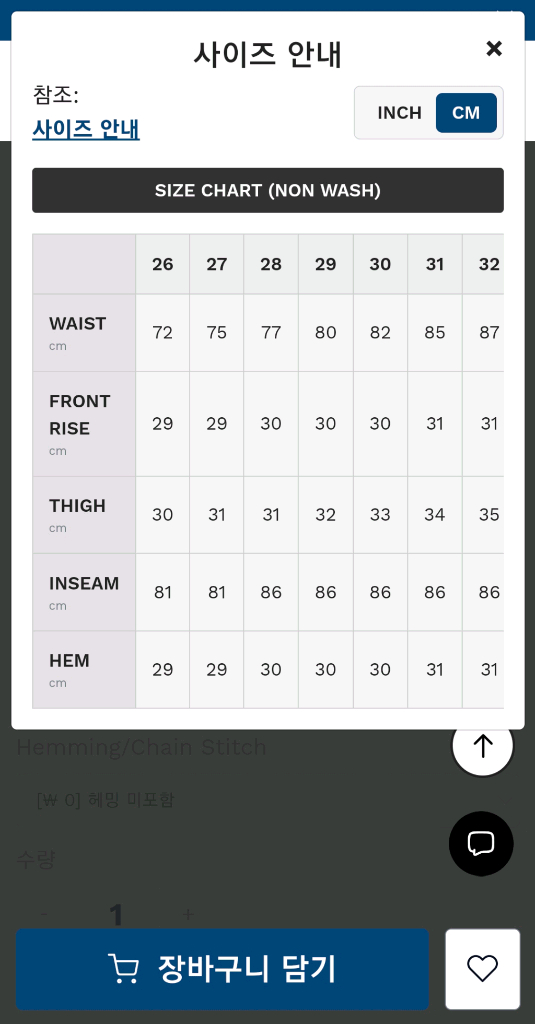Add product to wishlist heart
This screenshot has width=535, height=1024.
[483, 969]
